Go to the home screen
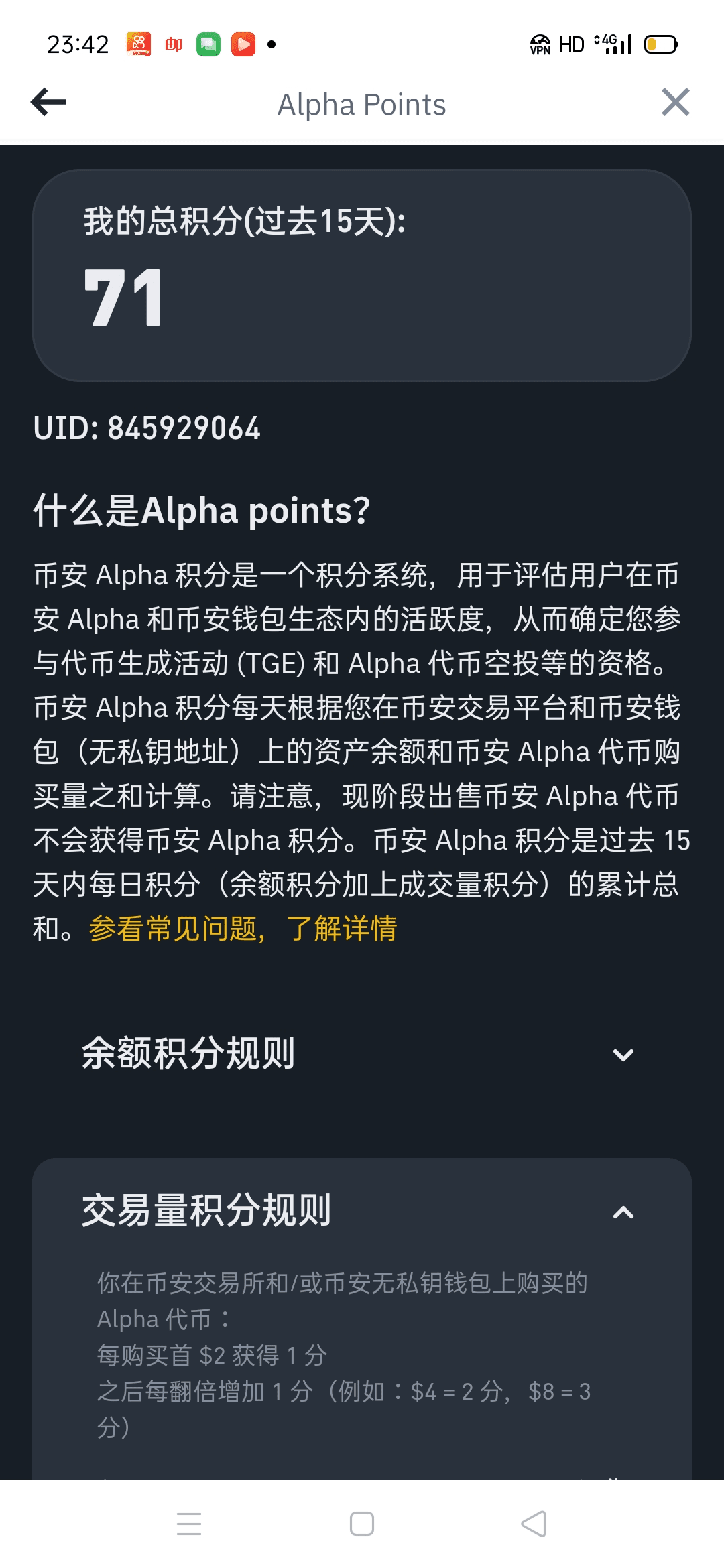 pos(362,1524)
